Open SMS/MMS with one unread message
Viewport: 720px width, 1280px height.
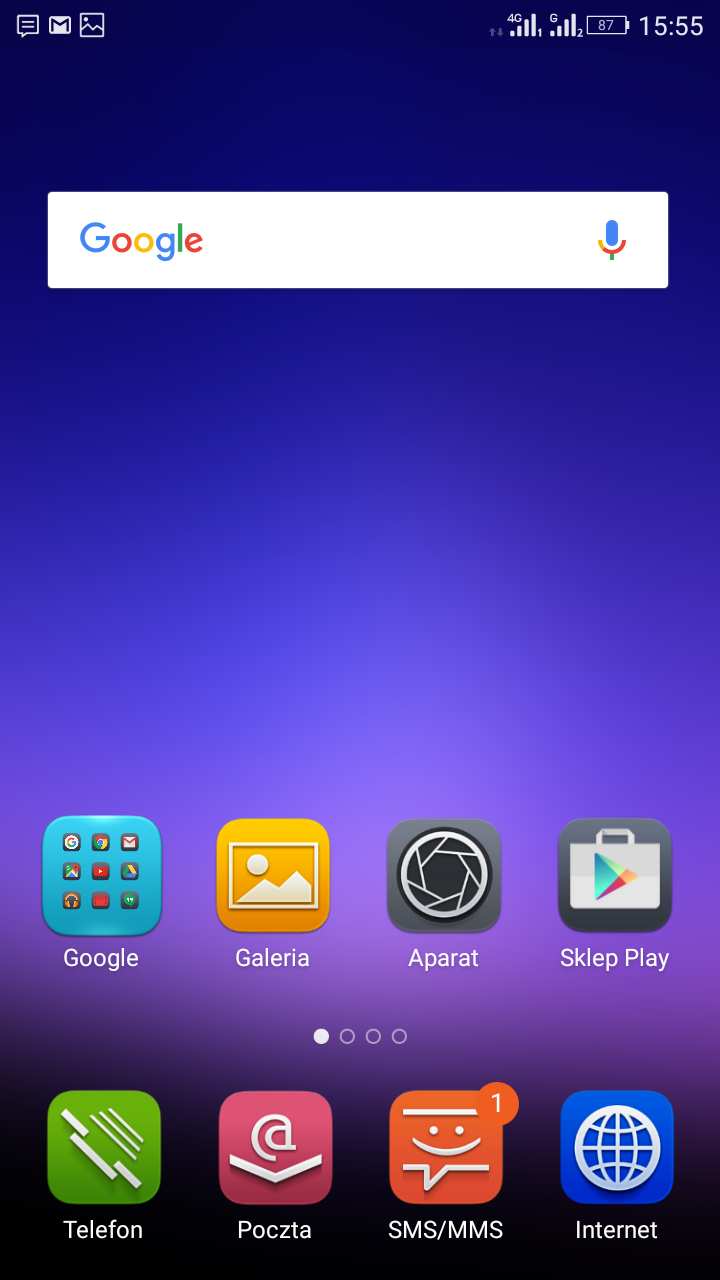tap(445, 1147)
